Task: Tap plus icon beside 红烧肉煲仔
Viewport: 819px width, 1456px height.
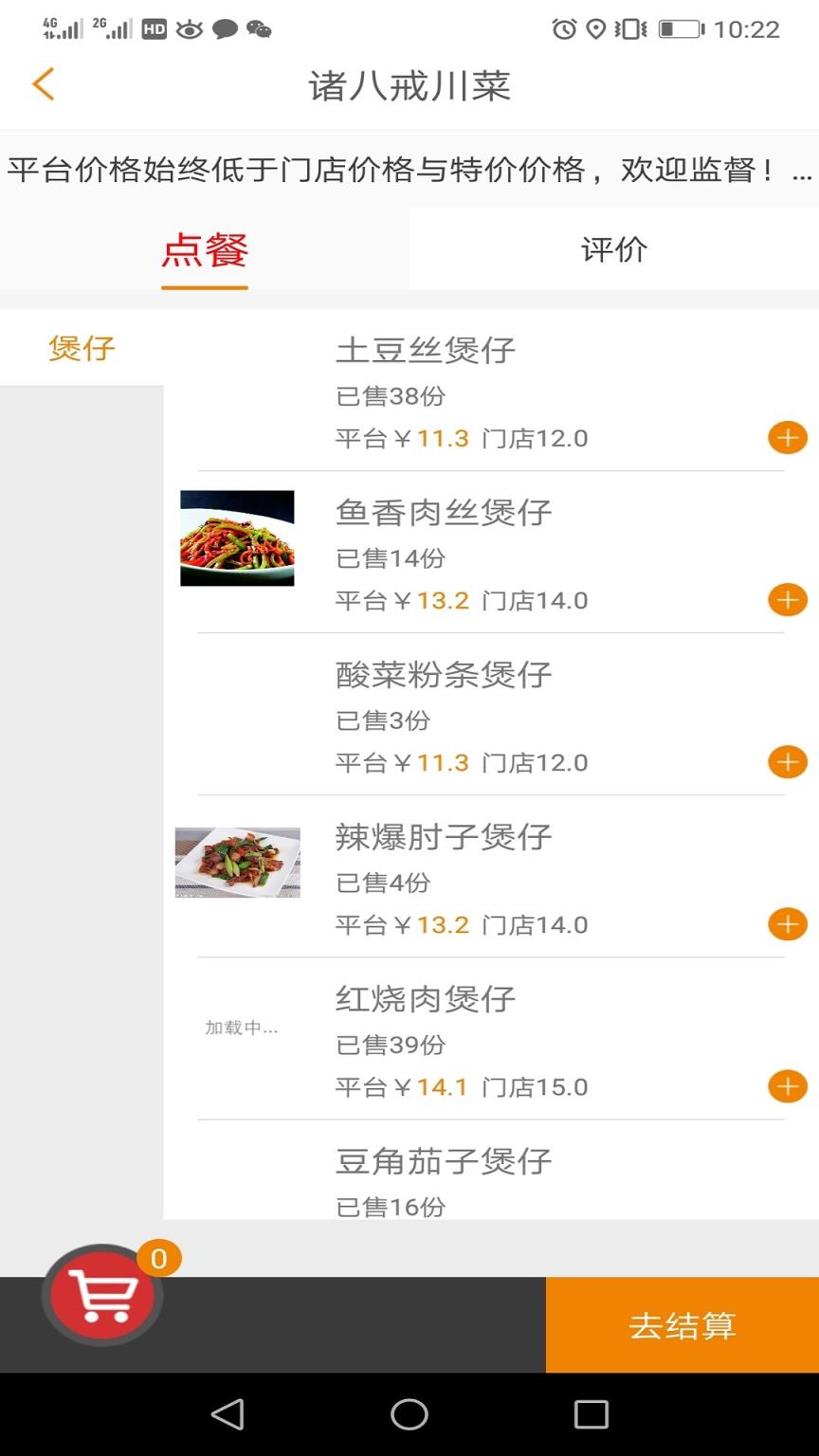Action: pyautogui.click(x=787, y=1085)
